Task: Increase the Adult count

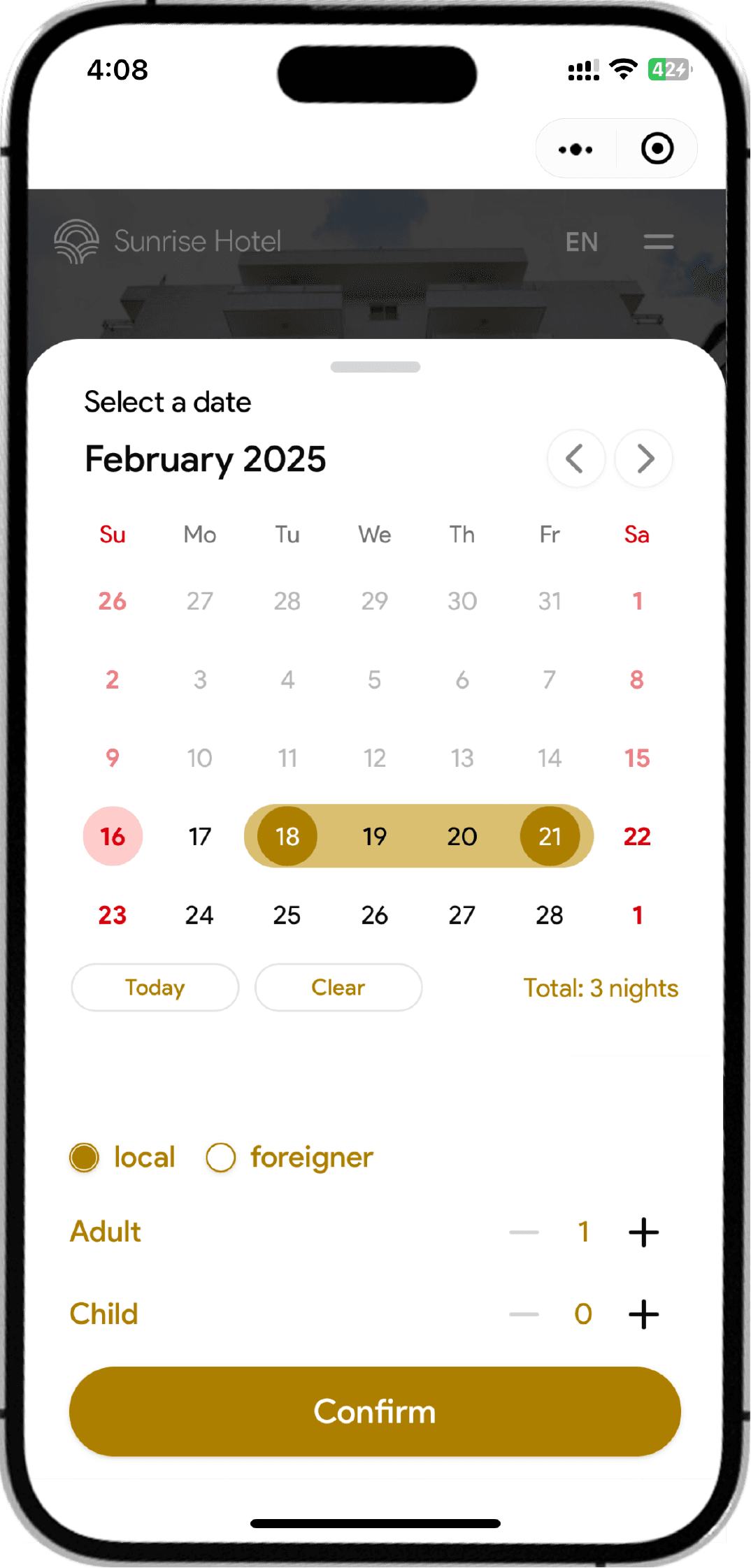Action: (x=644, y=1232)
